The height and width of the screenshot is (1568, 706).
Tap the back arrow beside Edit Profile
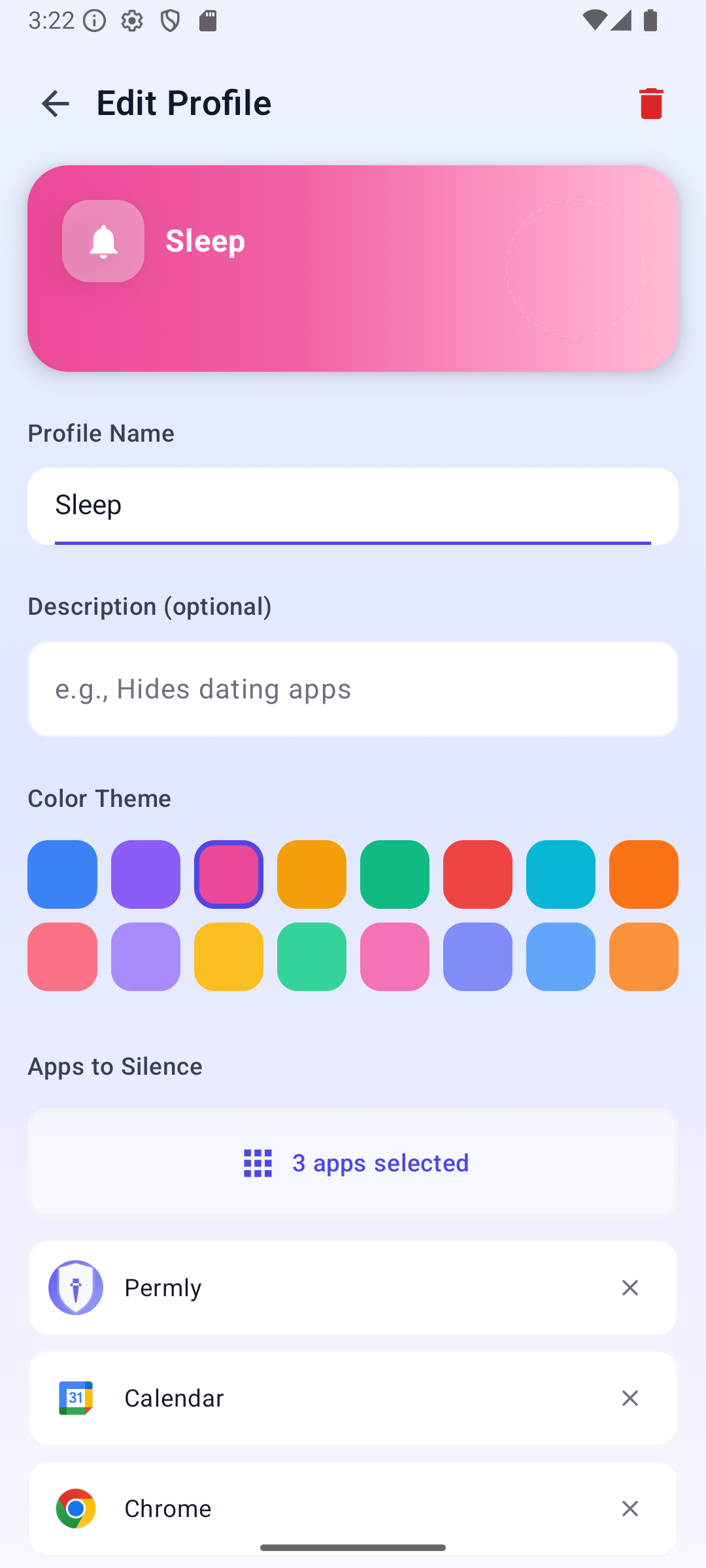click(56, 103)
